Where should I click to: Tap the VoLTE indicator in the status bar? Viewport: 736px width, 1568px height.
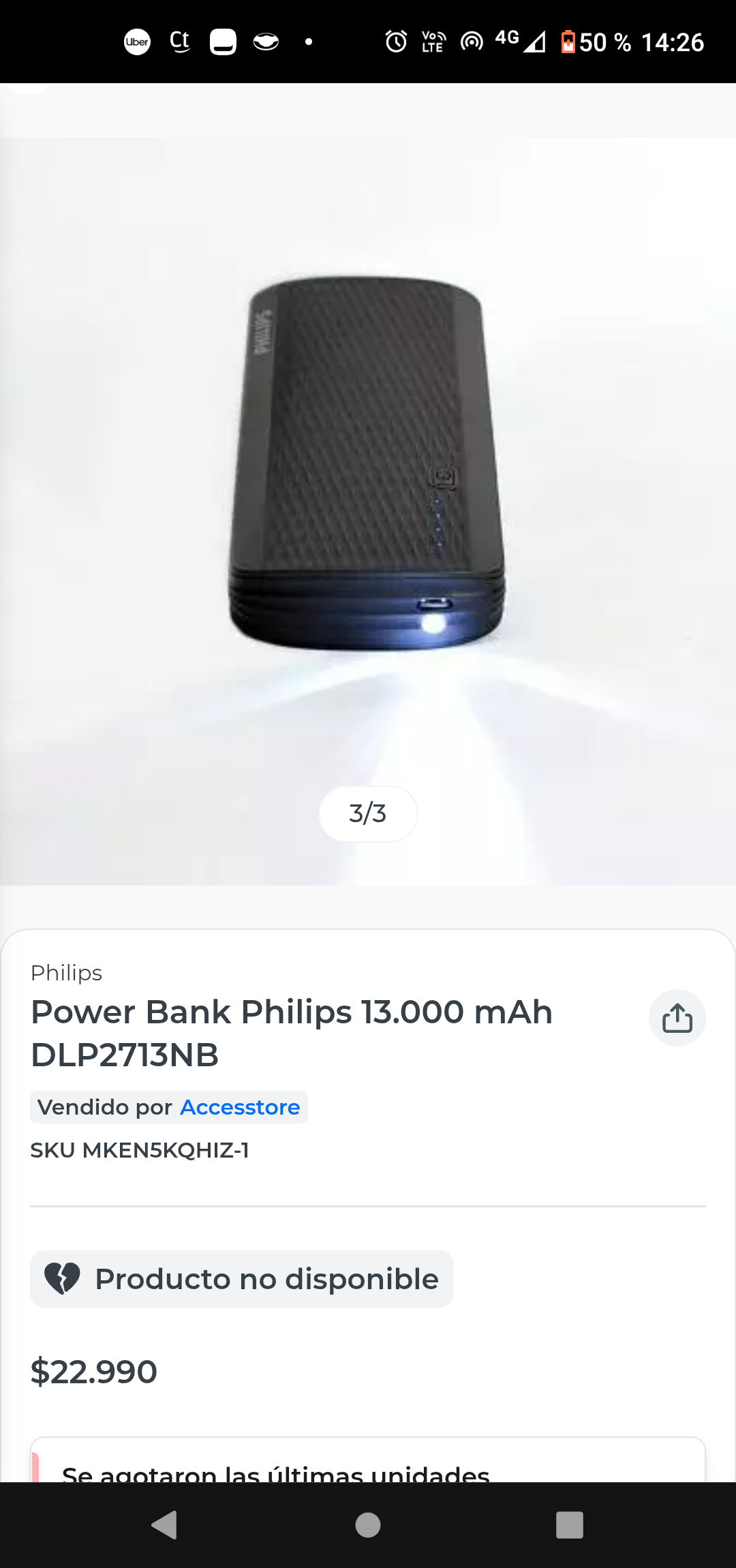[433, 42]
